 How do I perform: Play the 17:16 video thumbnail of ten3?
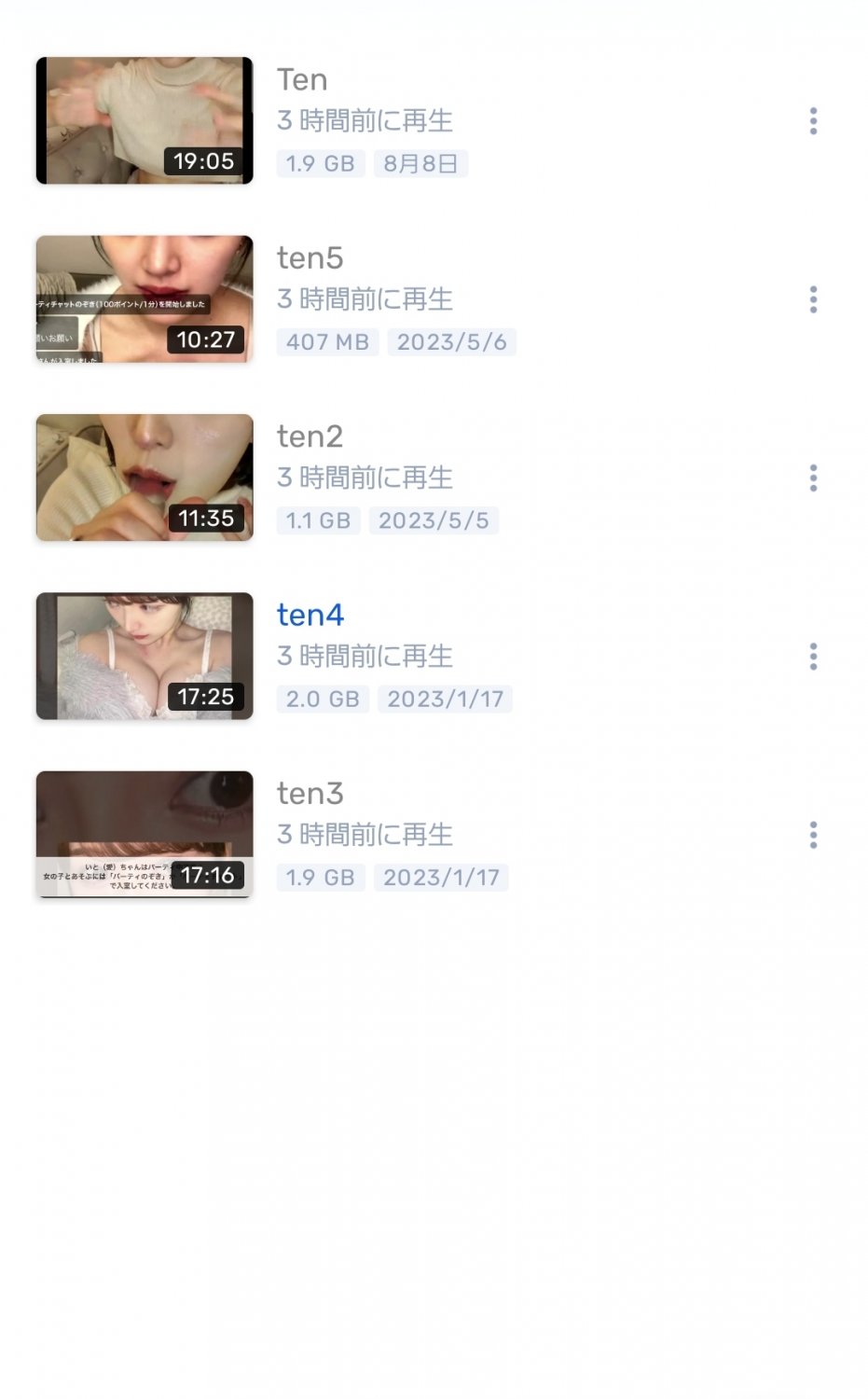pyautogui.click(x=145, y=834)
